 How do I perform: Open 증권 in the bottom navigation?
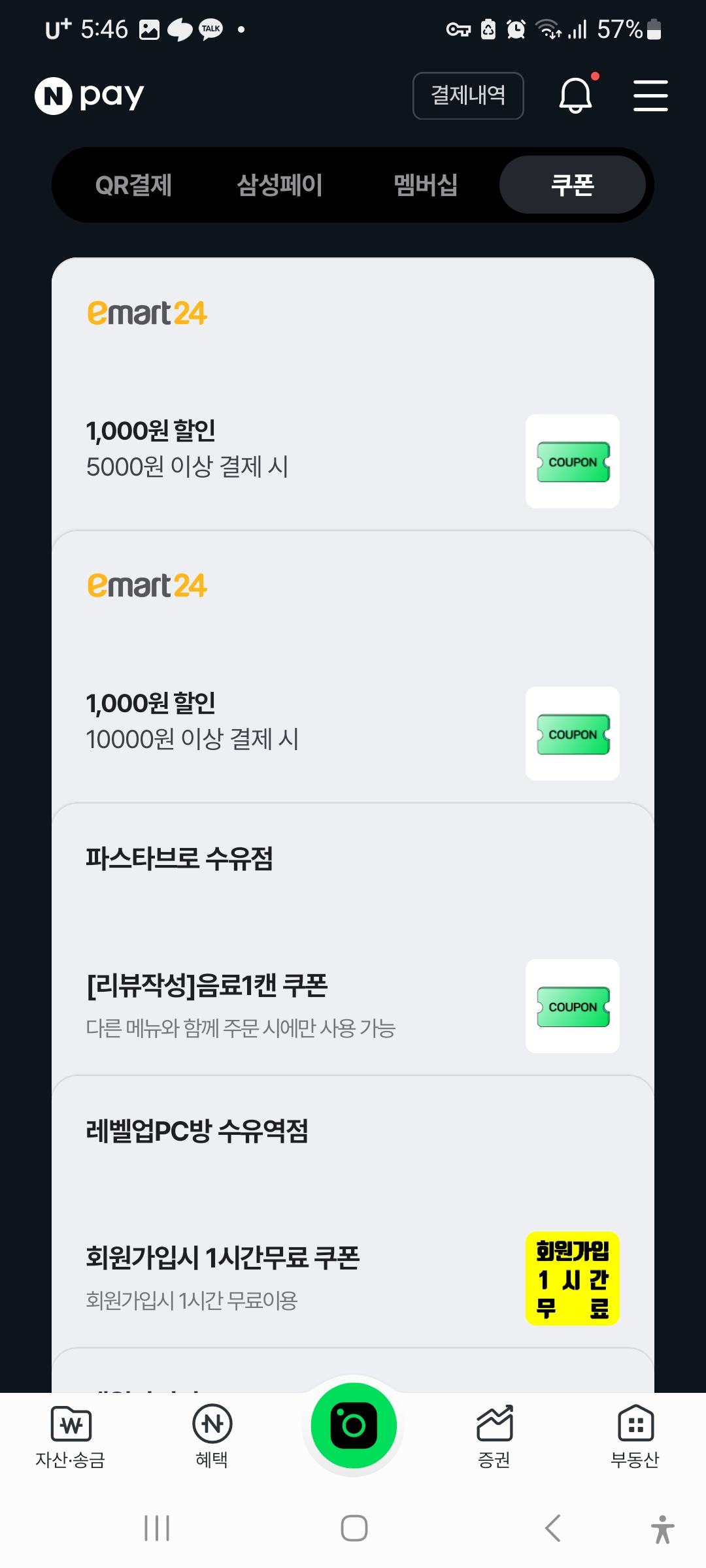tap(494, 1437)
